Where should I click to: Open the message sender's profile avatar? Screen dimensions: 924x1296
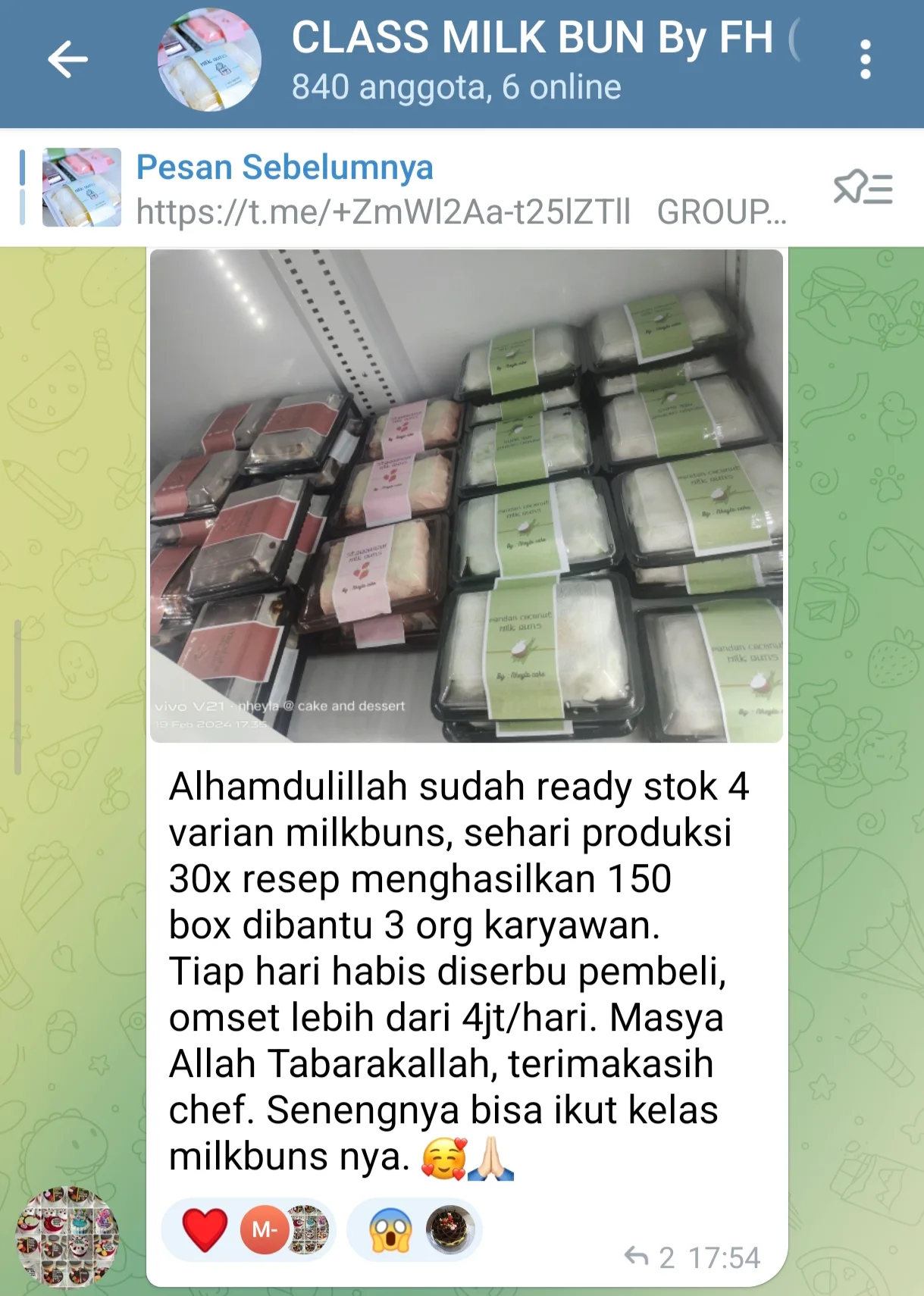(x=68, y=1238)
